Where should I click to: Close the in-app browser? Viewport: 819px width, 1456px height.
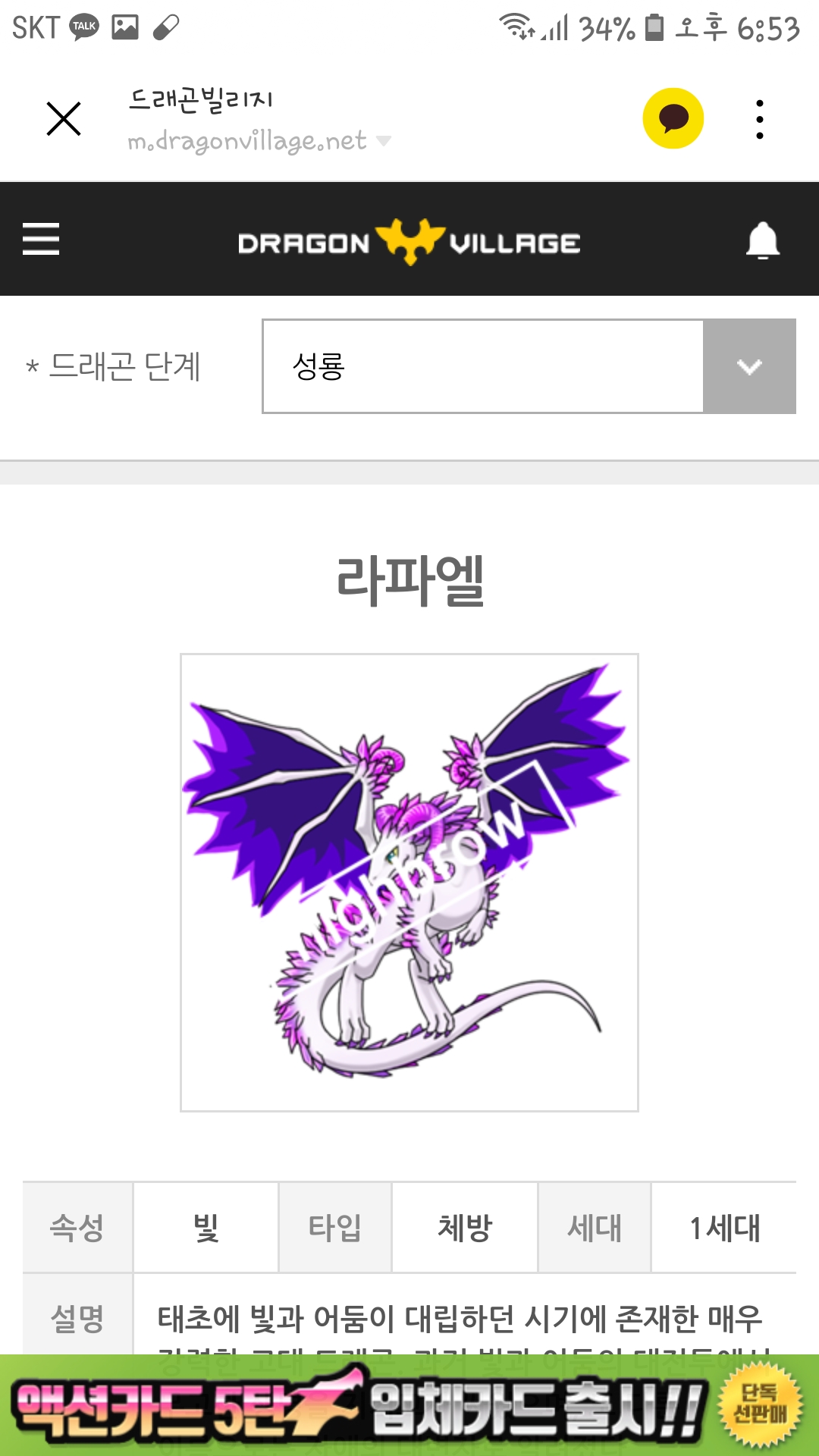tap(64, 119)
